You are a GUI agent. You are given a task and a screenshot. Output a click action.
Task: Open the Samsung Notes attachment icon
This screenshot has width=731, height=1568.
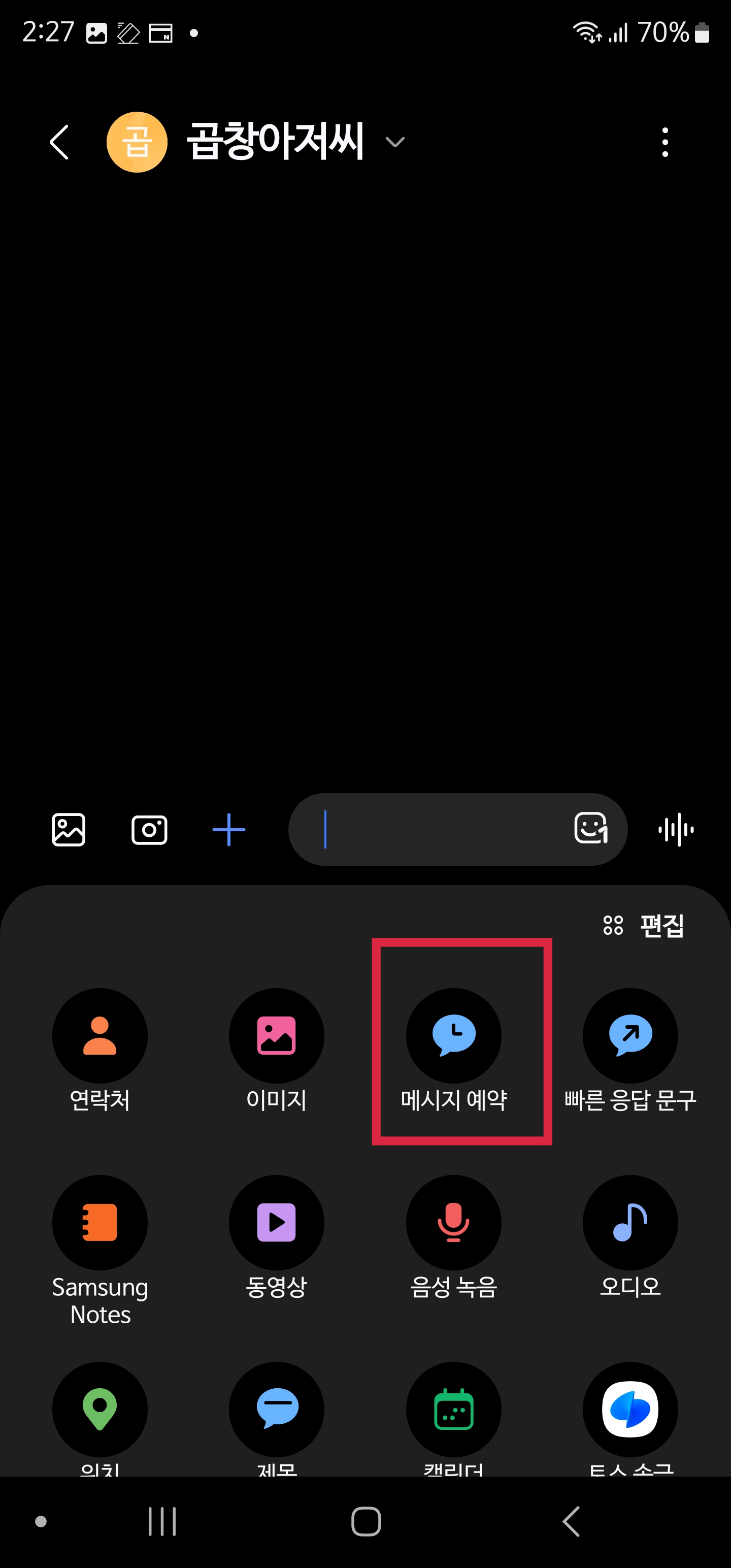100,1222
